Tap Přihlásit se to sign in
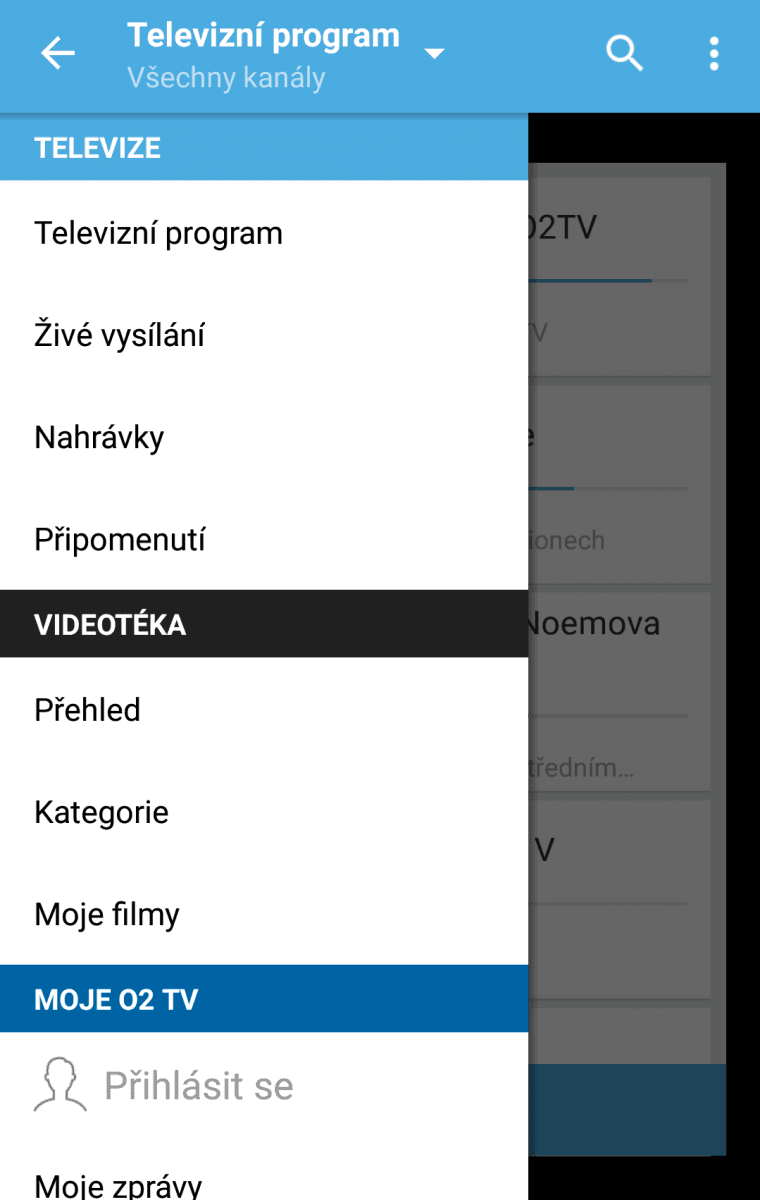This screenshot has height=1200, width=760. pyautogui.click(x=199, y=1084)
